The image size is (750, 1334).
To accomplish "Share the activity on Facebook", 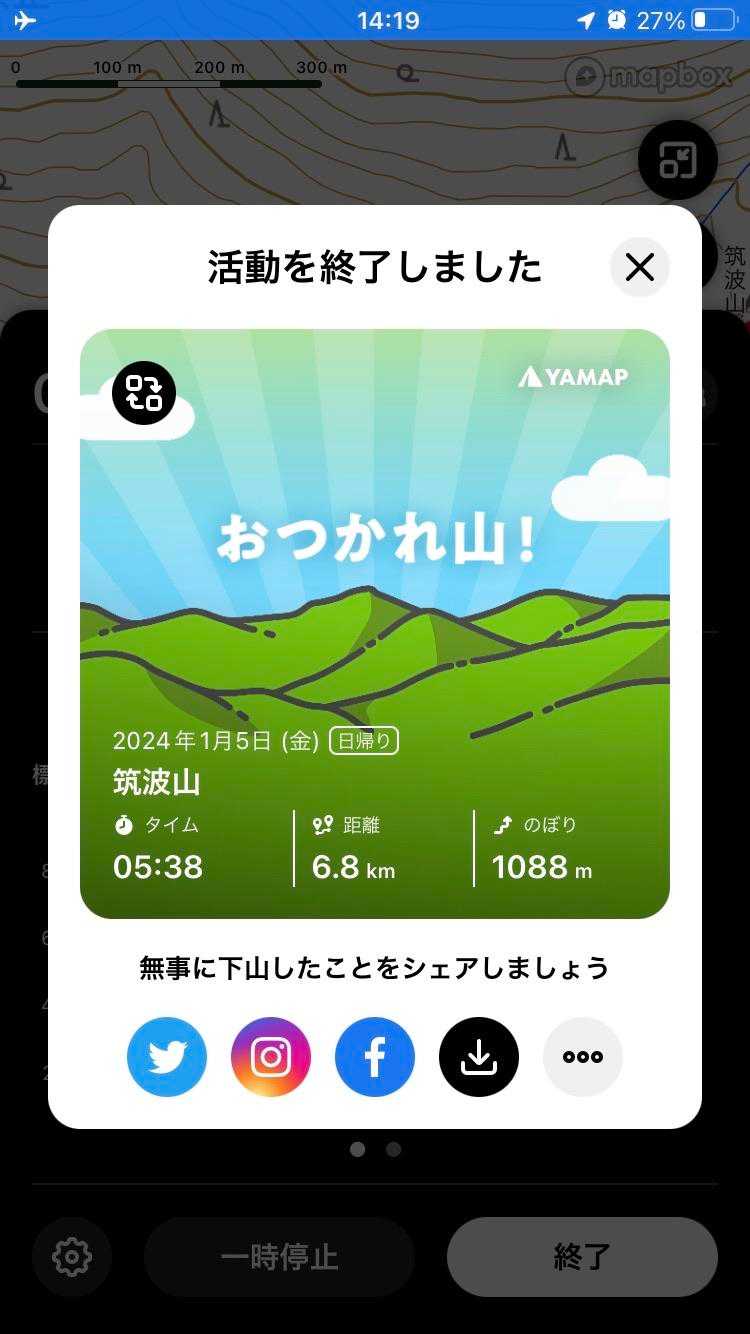I will [375, 1057].
